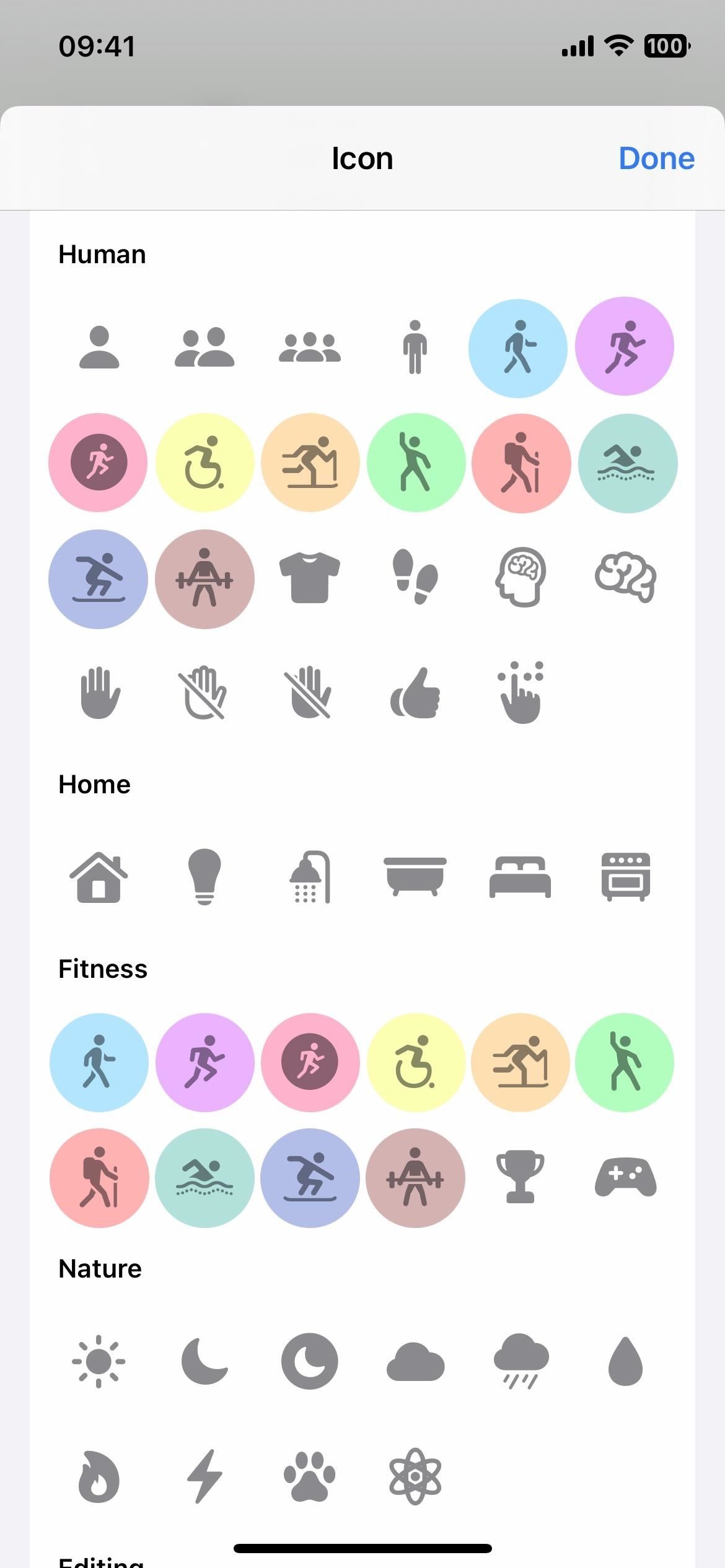Select the three-person group icon
Screen dimensions: 725x1568
point(310,347)
